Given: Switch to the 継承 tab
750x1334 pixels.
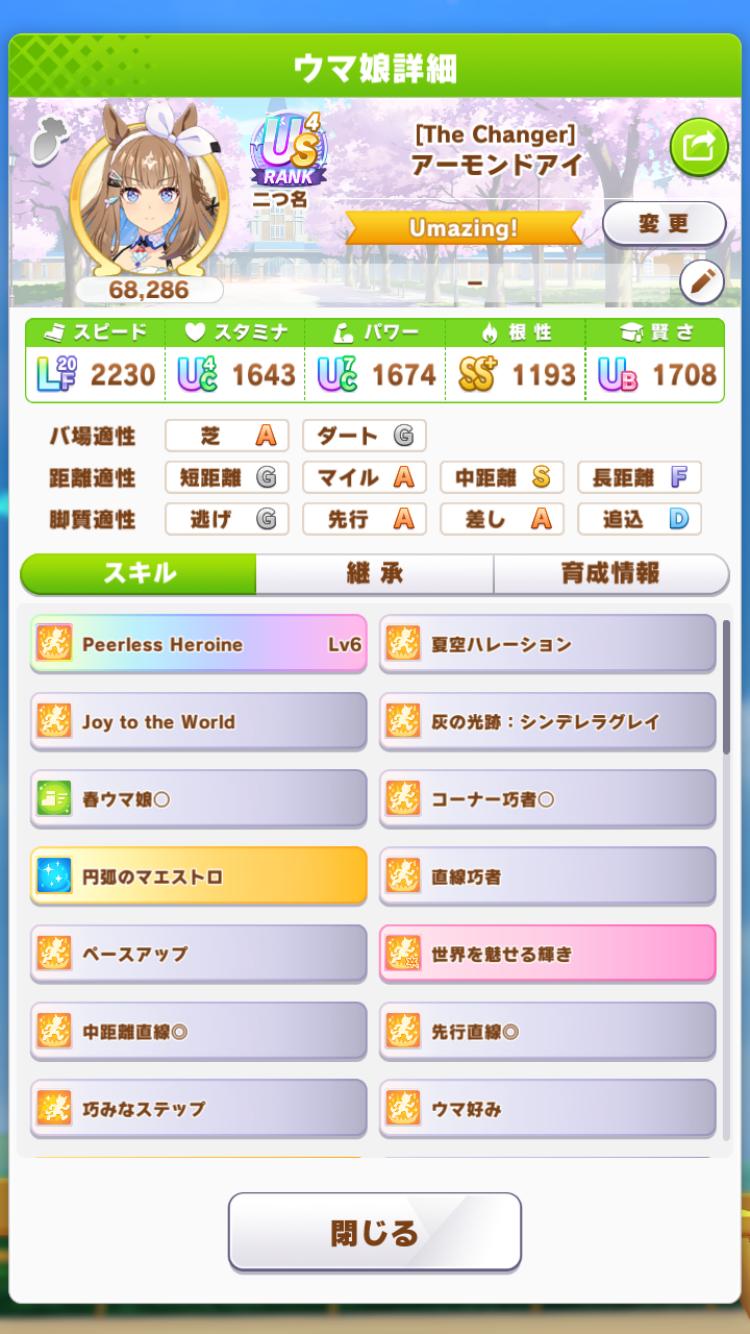Looking at the screenshot, I should tap(374, 573).
